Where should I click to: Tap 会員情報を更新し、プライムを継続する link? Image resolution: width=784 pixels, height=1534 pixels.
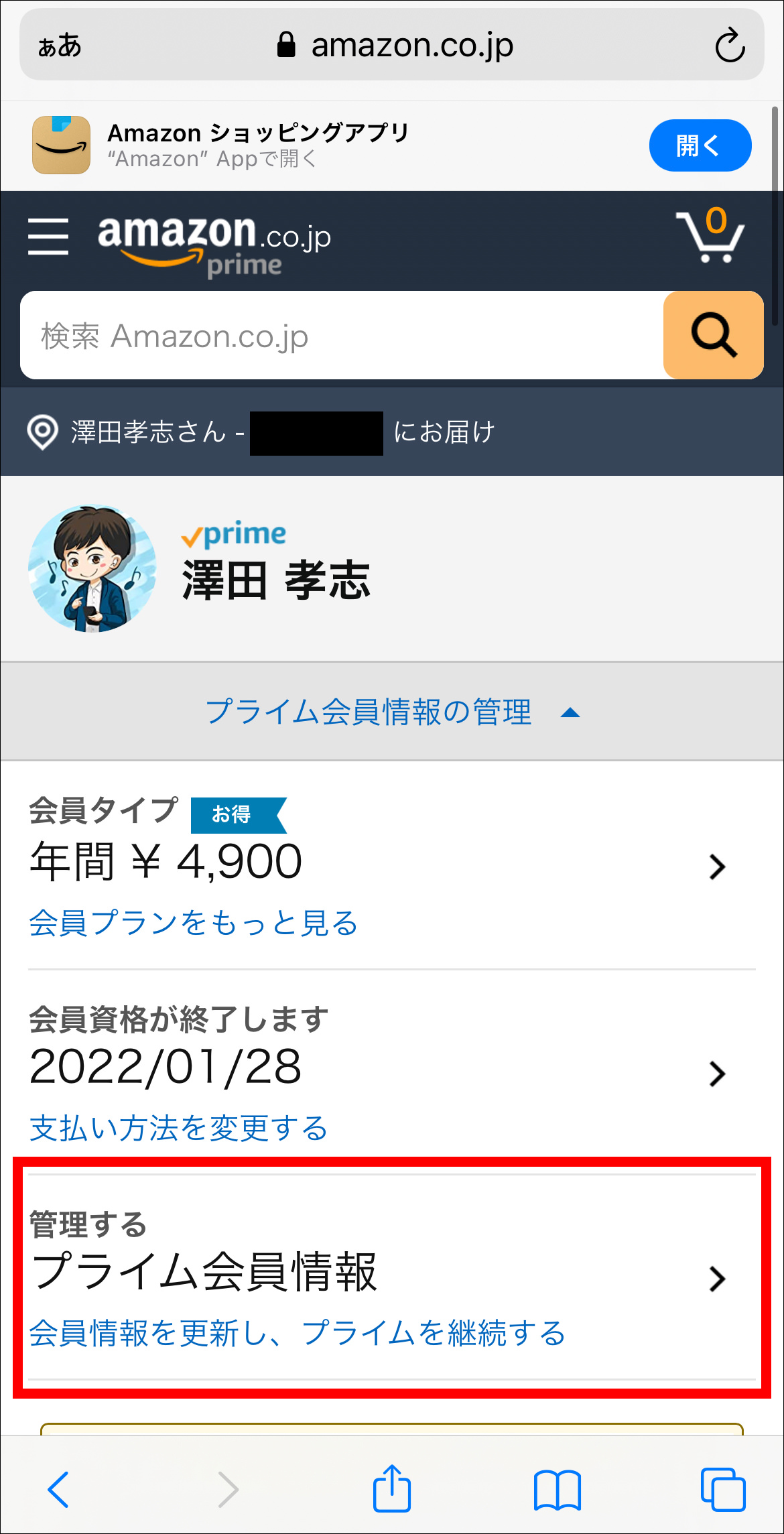click(298, 1334)
